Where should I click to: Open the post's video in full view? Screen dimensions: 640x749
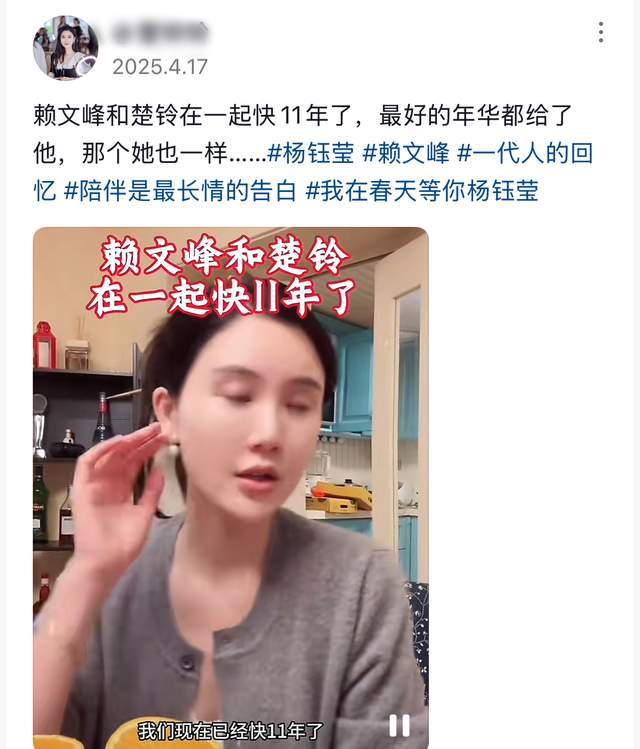coord(230,480)
